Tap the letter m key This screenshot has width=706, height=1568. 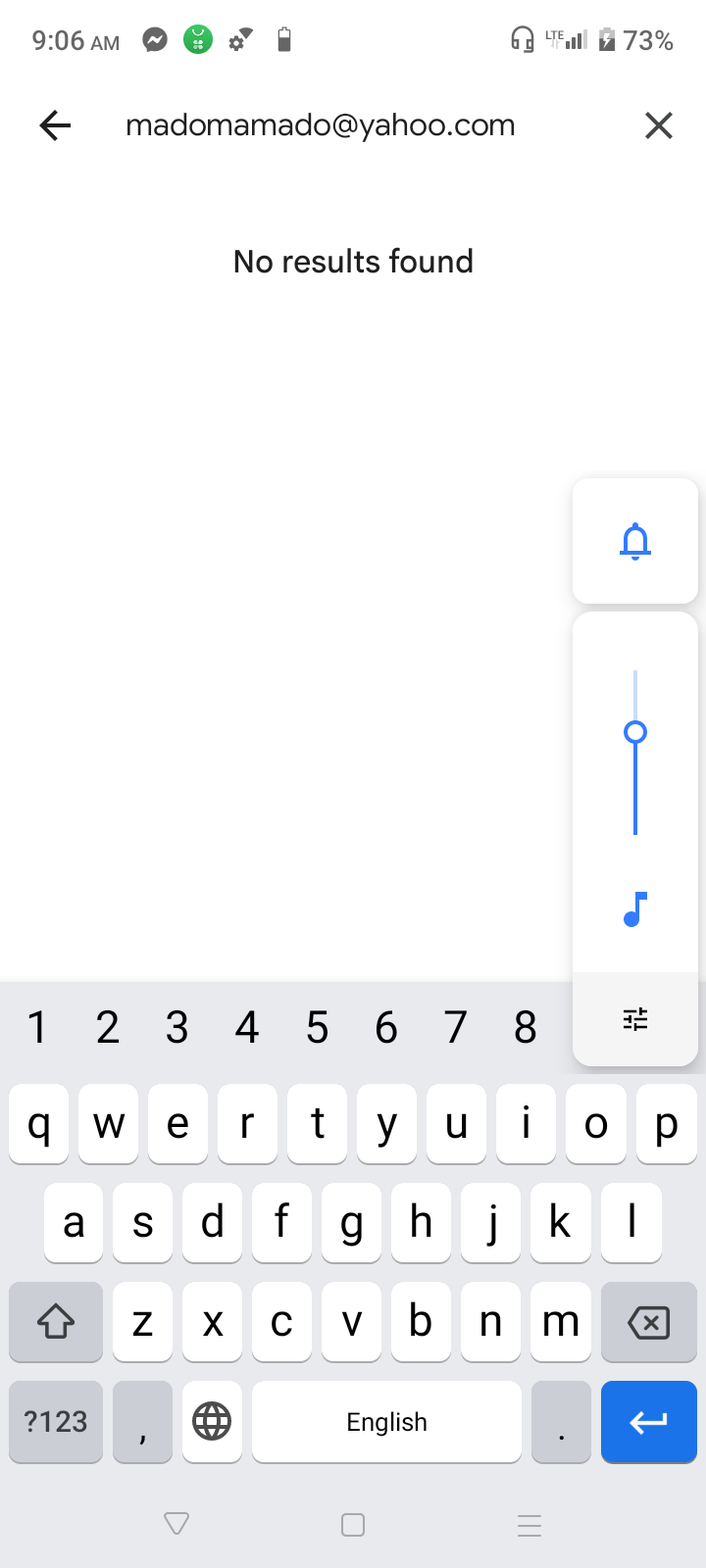tap(561, 1322)
